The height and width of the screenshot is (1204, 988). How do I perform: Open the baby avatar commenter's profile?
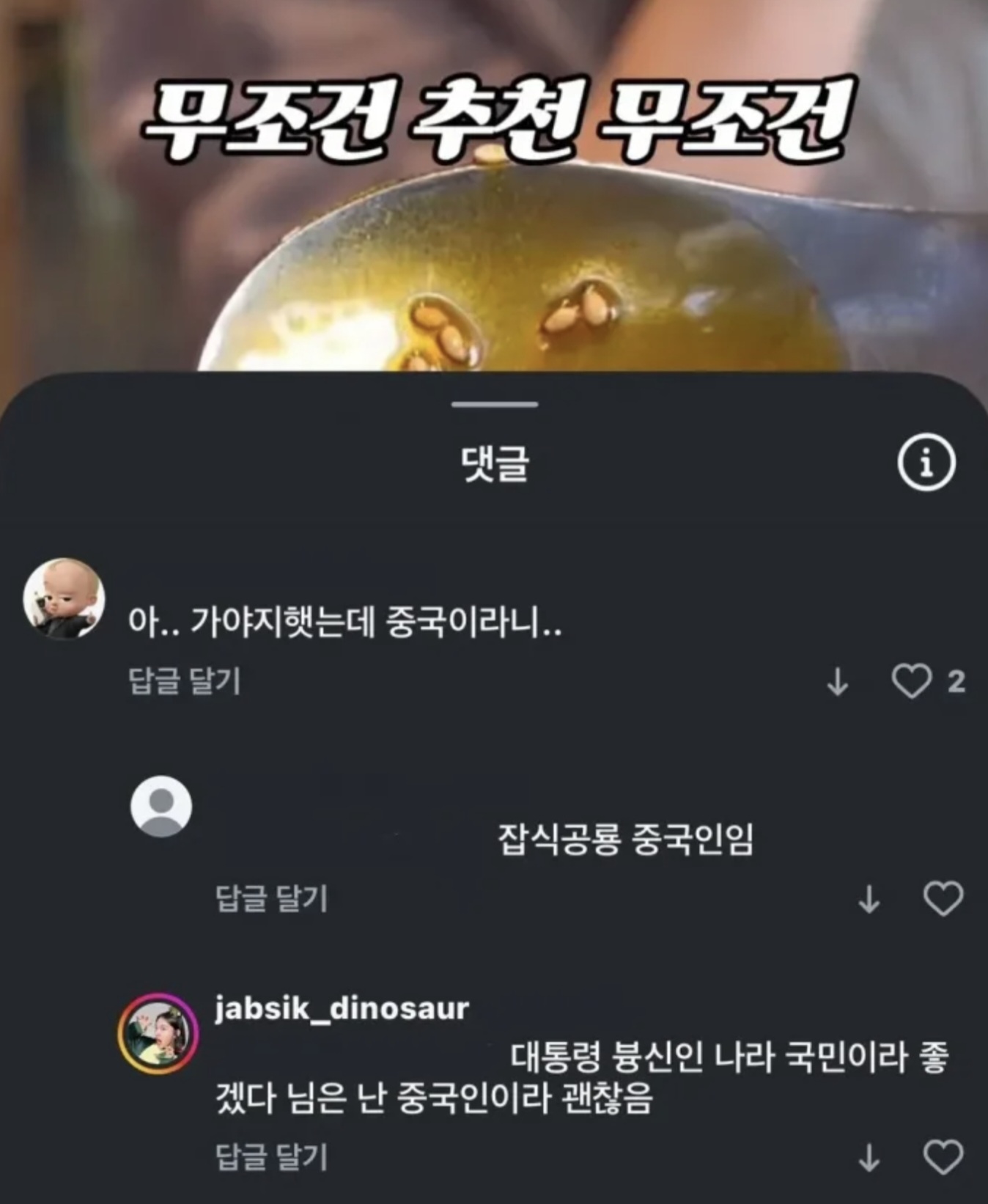pyautogui.click(x=64, y=598)
